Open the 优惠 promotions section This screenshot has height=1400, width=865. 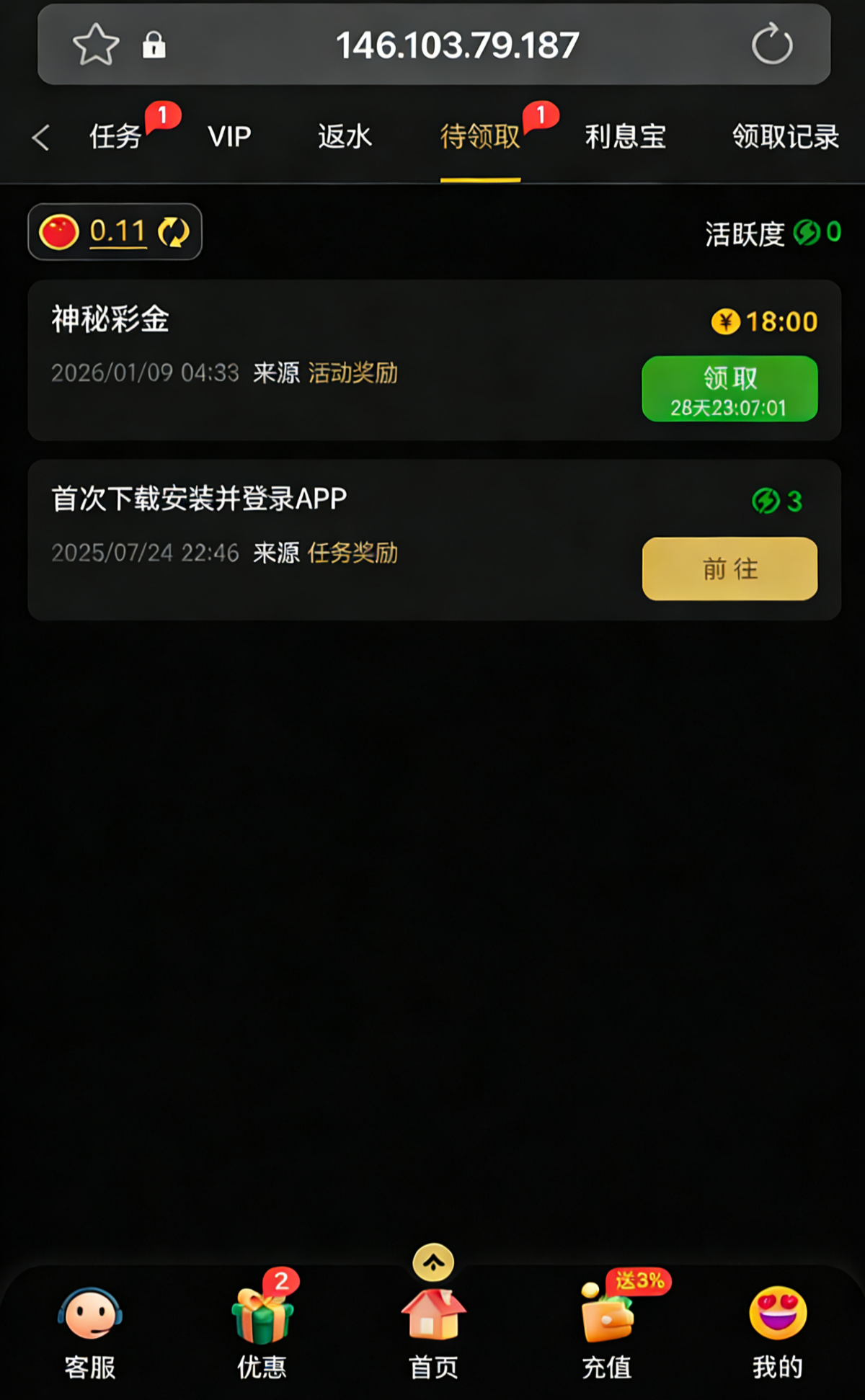tap(262, 1333)
